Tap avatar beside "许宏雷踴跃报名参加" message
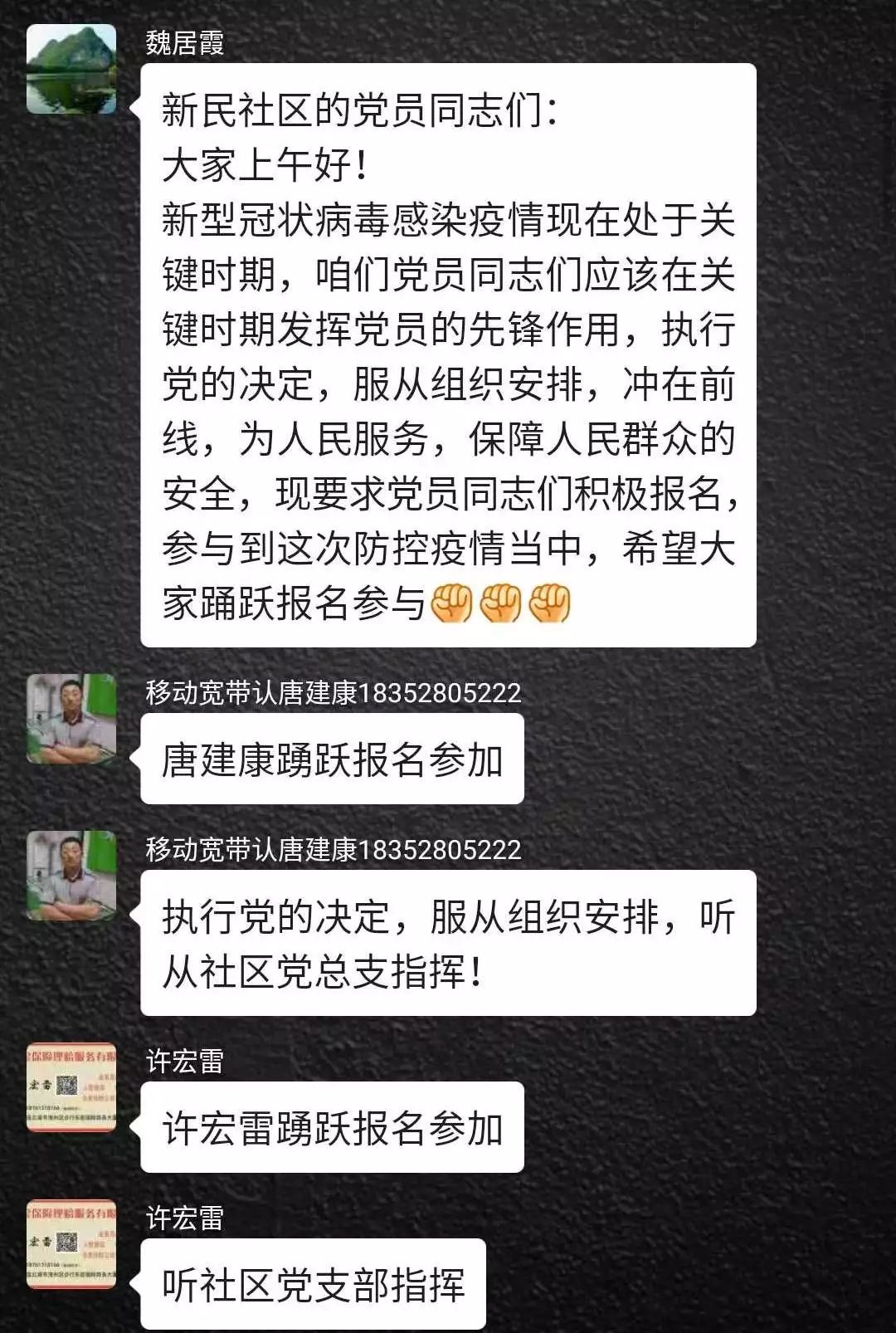 pyautogui.click(x=71, y=1087)
